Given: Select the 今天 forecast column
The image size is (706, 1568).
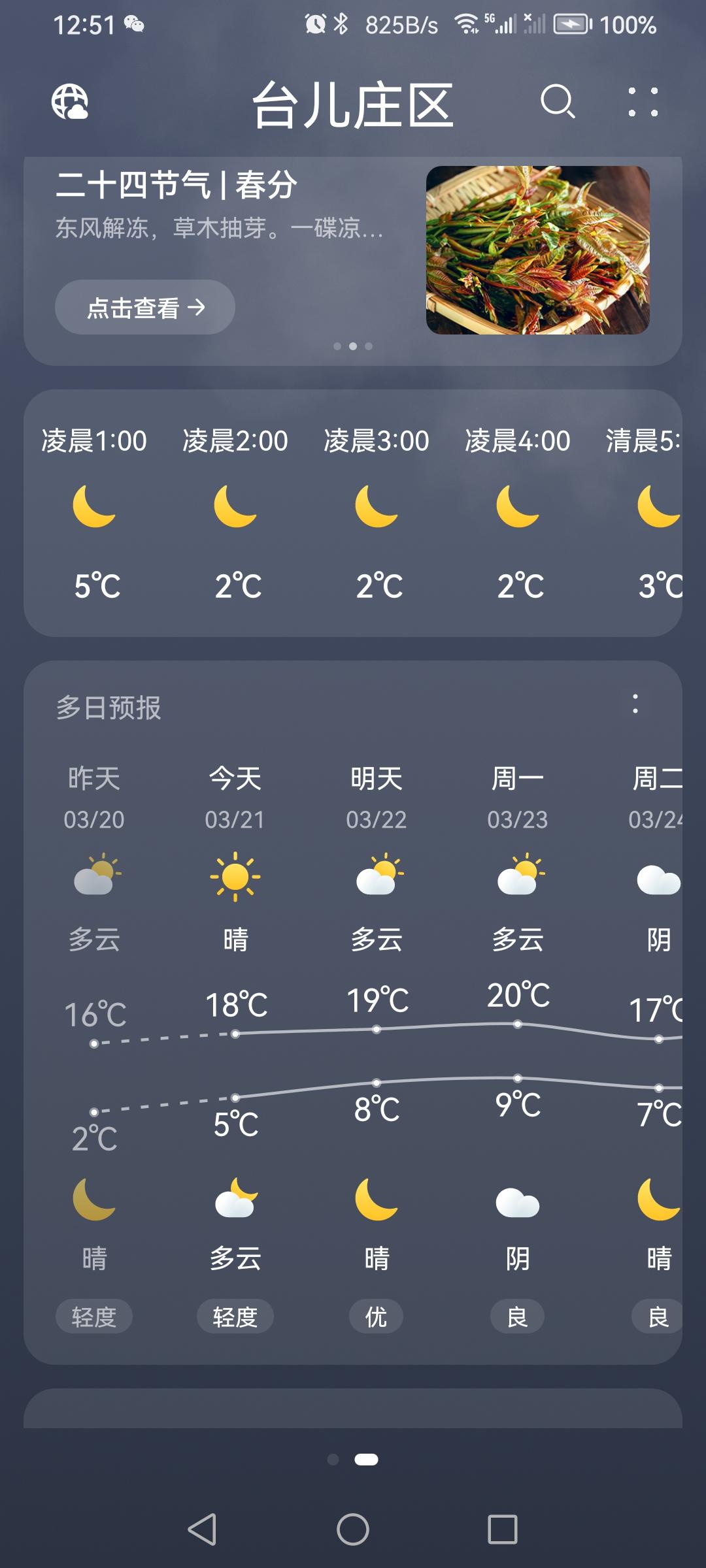Looking at the screenshot, I should click(x=235, y=777).
